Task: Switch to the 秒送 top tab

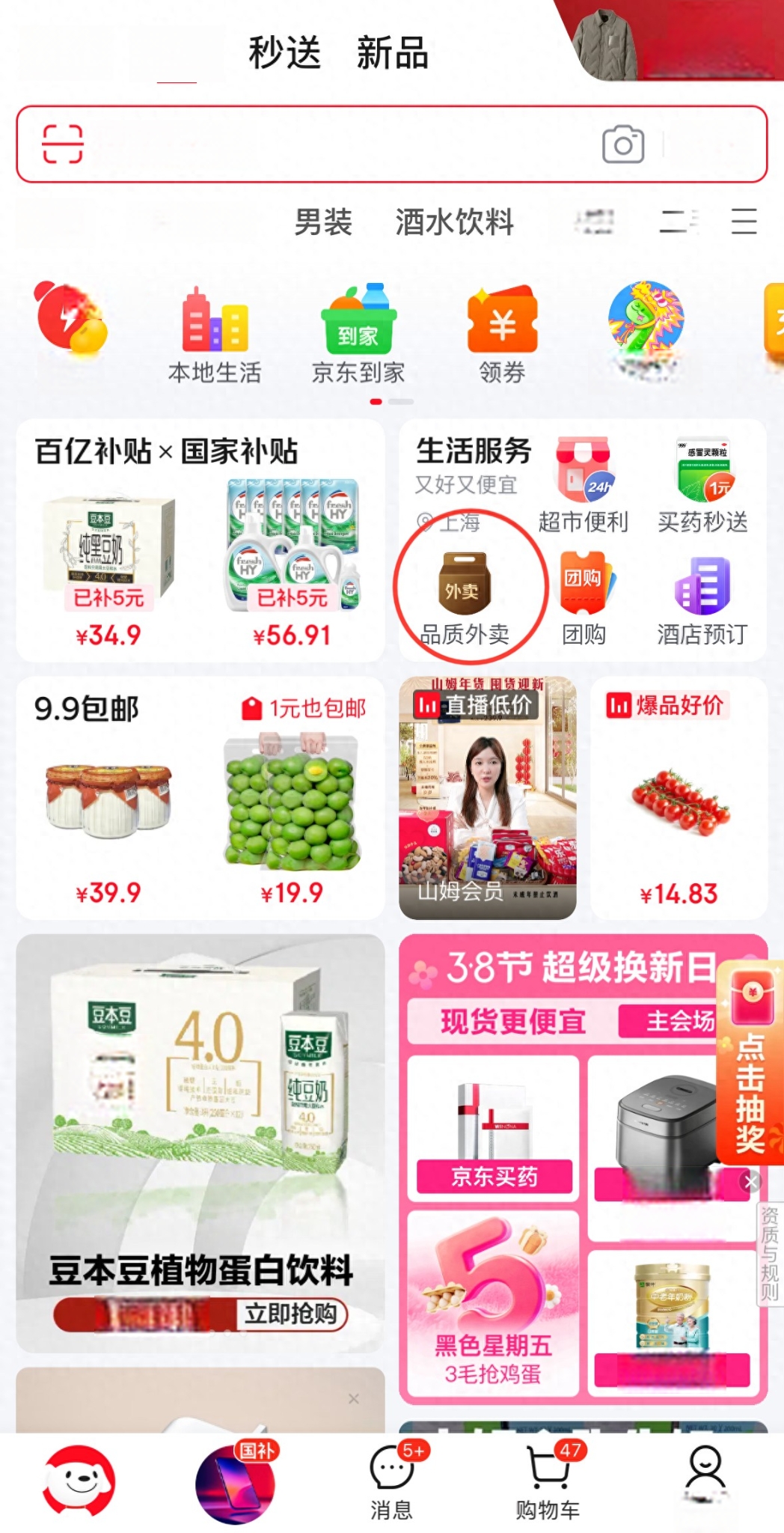Action: 284,53
